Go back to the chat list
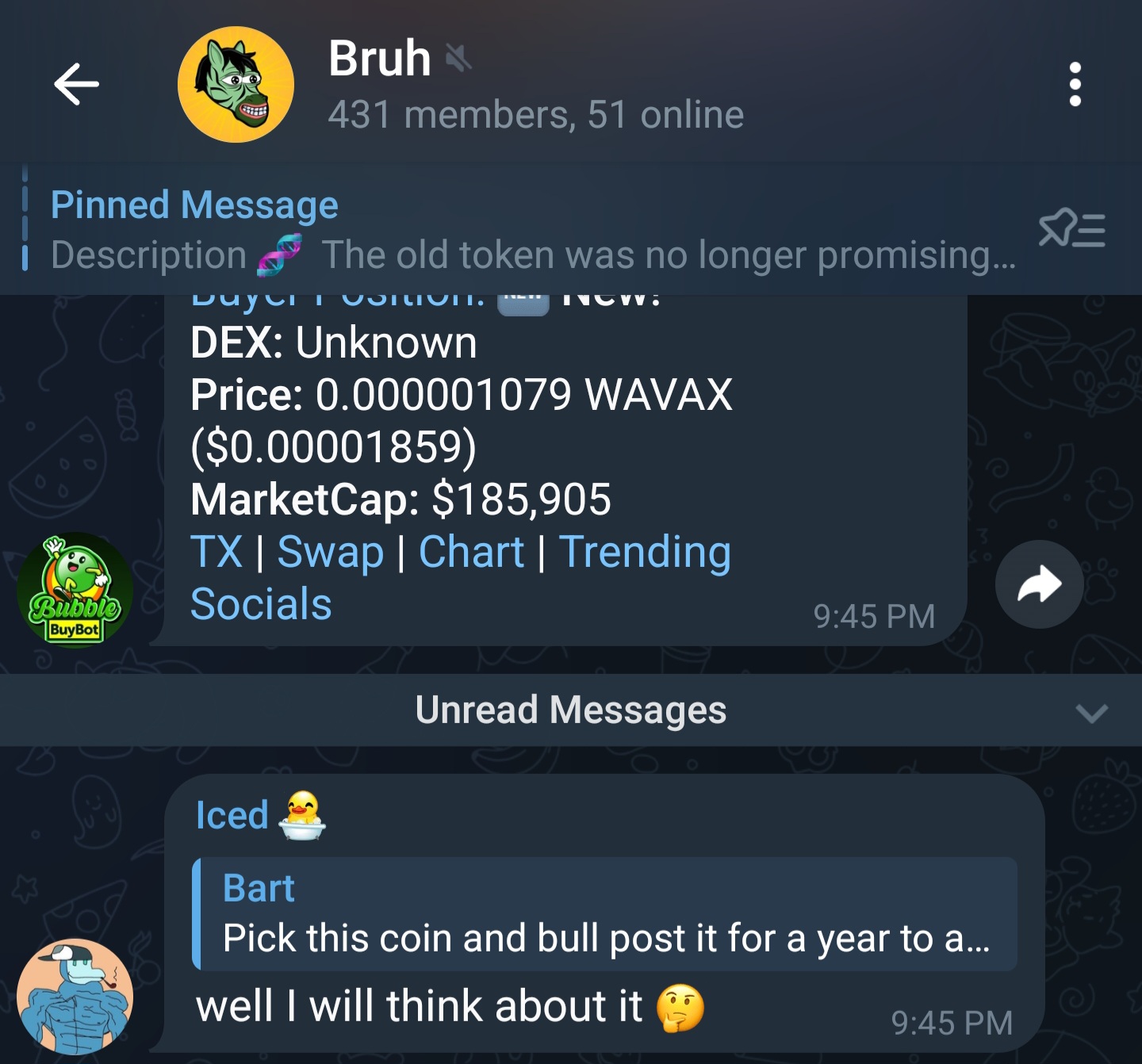The image size is (1142, 1064). [76, 84]
